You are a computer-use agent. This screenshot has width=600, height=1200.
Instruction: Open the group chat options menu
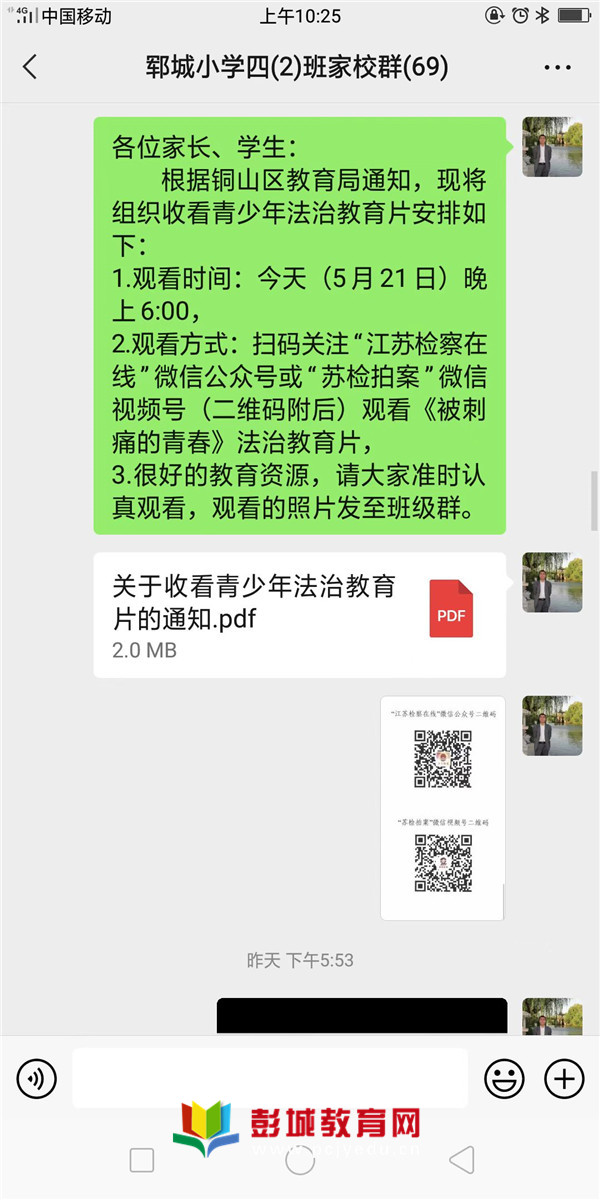click(556, 67)
